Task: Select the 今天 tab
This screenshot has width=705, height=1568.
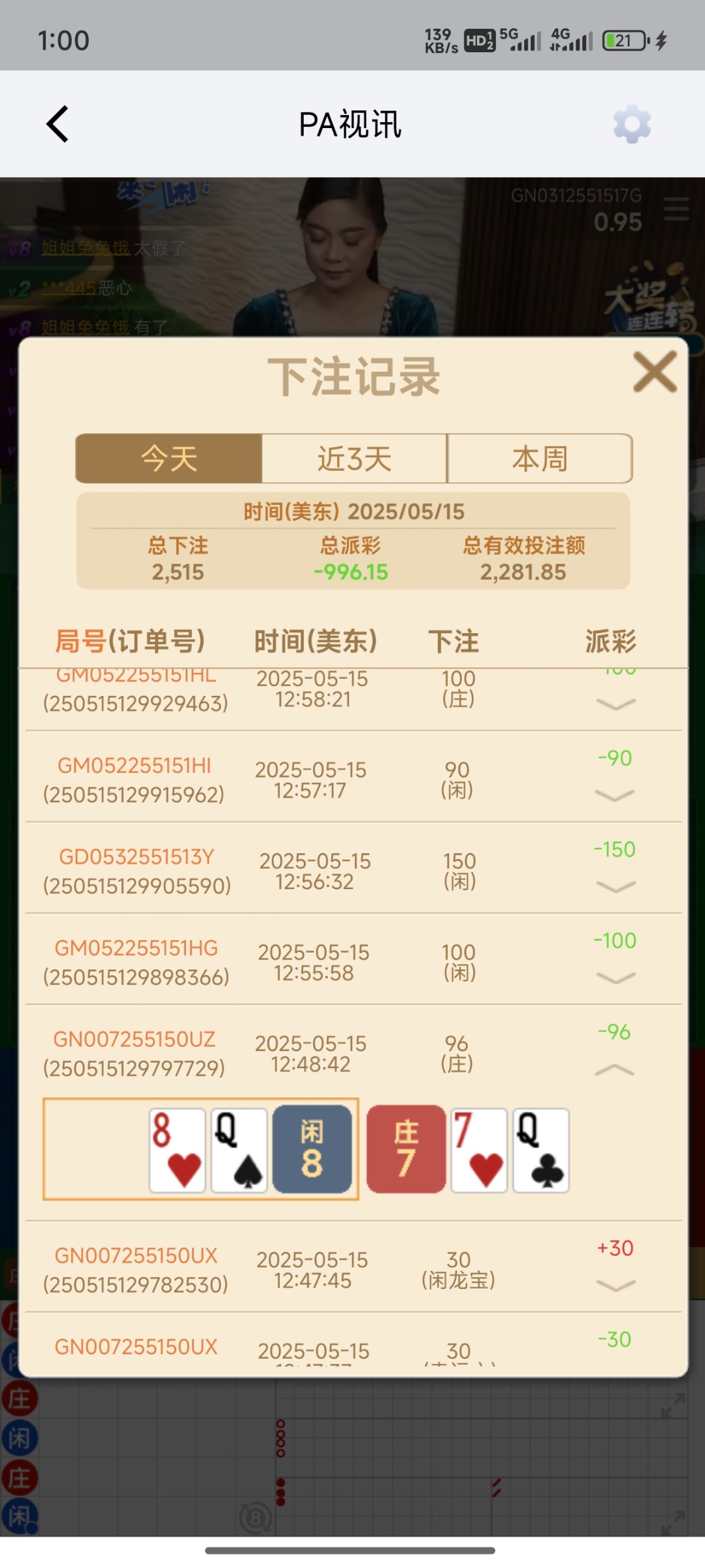Action: click(169, 459)
